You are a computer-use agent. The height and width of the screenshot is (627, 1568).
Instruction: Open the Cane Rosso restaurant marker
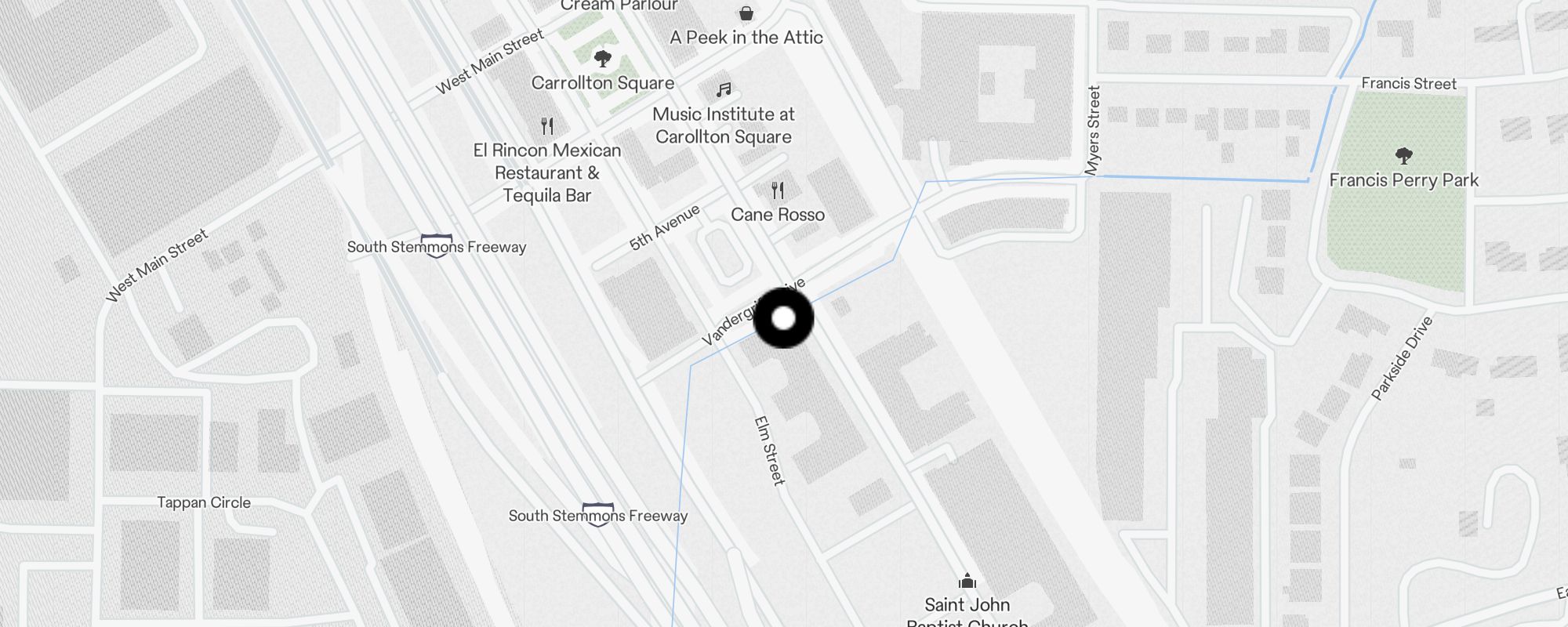coord(777,190)
